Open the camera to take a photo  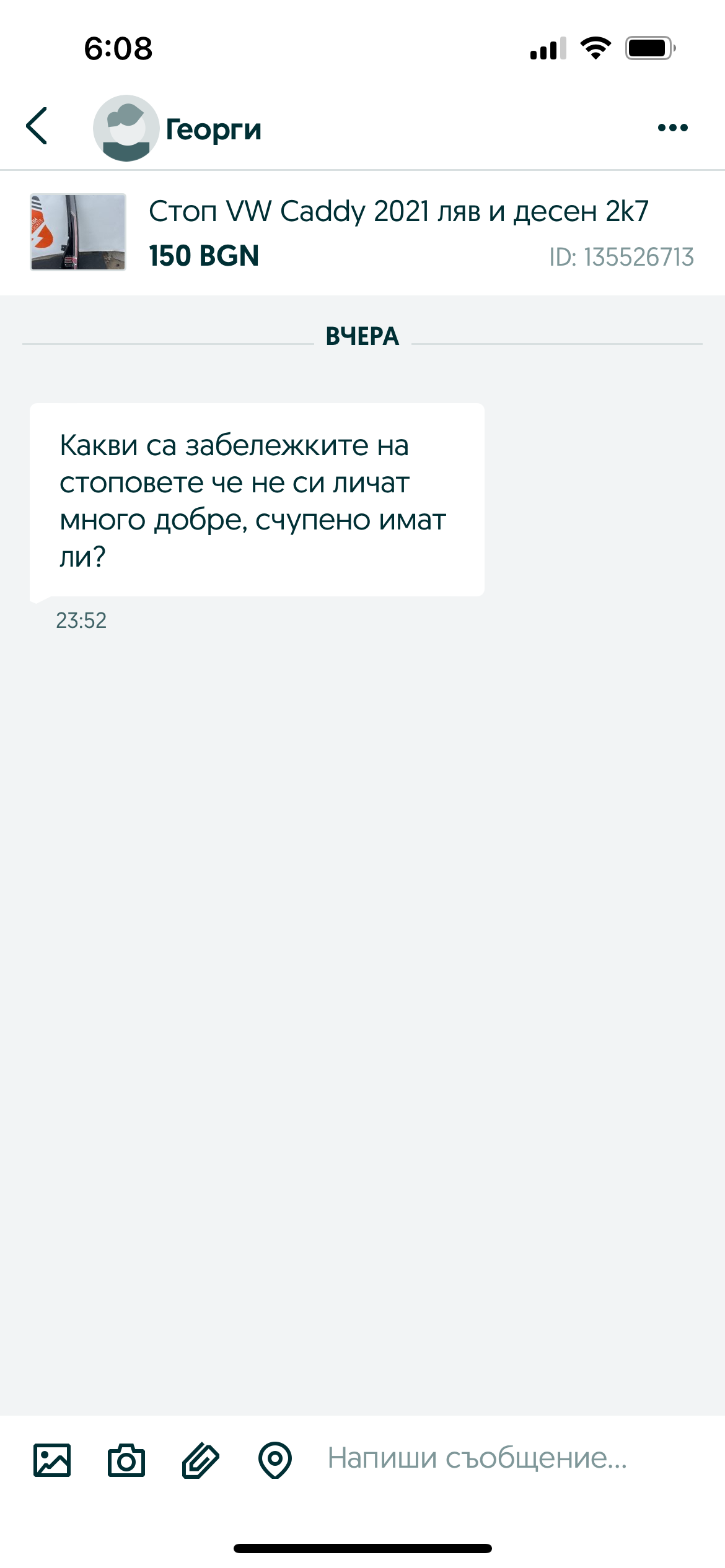pyautogui.click(x=126, y=1460)
